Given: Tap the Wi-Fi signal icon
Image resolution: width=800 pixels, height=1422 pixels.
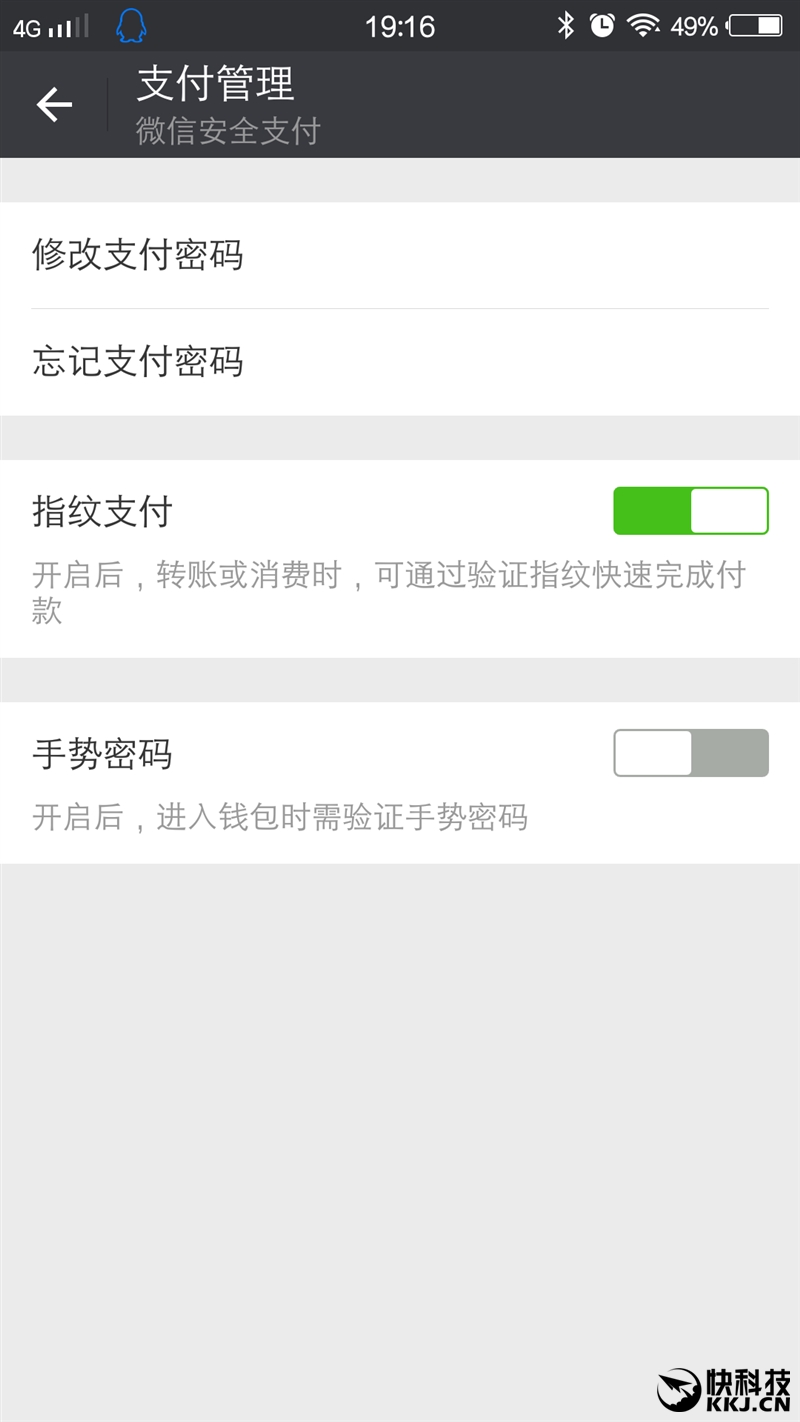Looking at the screenshot, I should [643, 25].
